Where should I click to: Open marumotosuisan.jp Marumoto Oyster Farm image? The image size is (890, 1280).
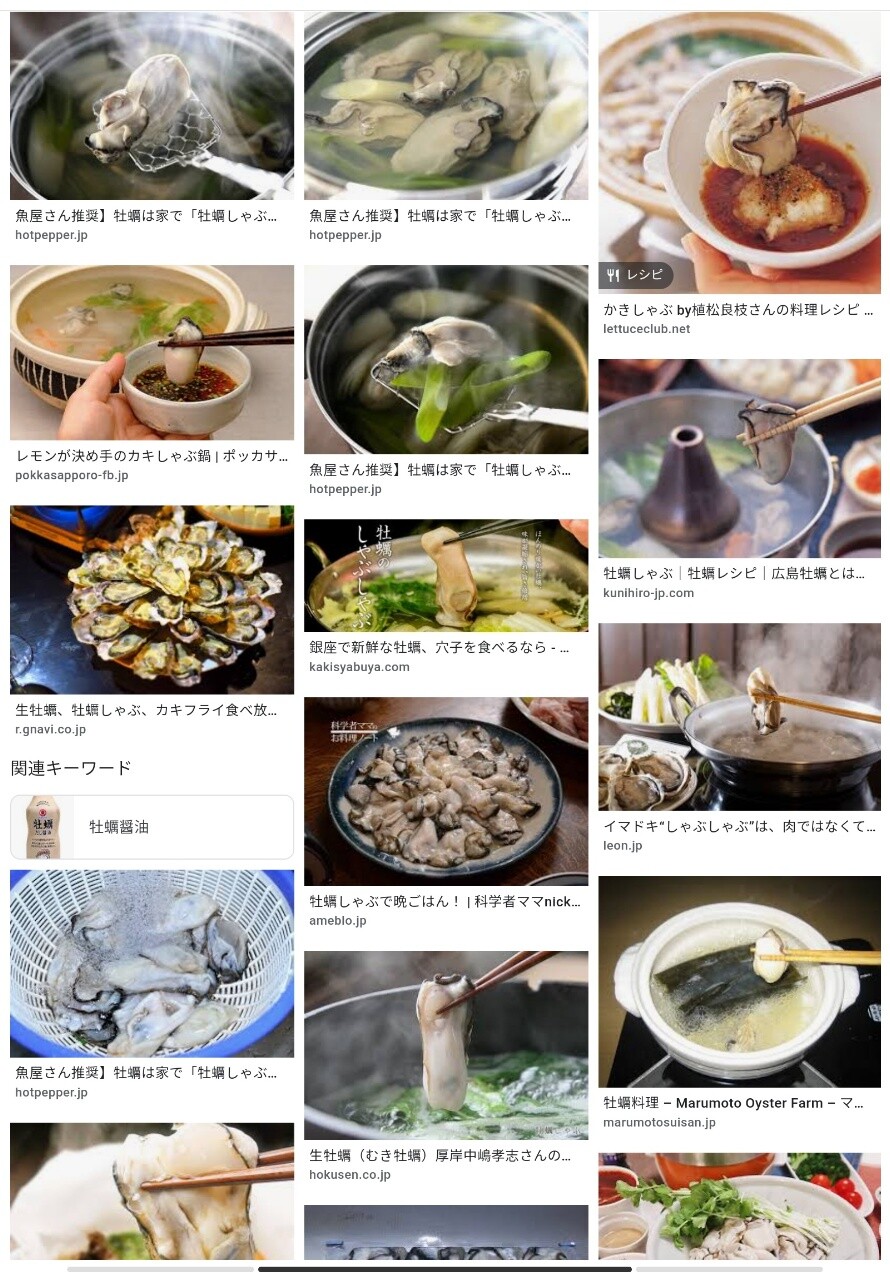(739, 981)
